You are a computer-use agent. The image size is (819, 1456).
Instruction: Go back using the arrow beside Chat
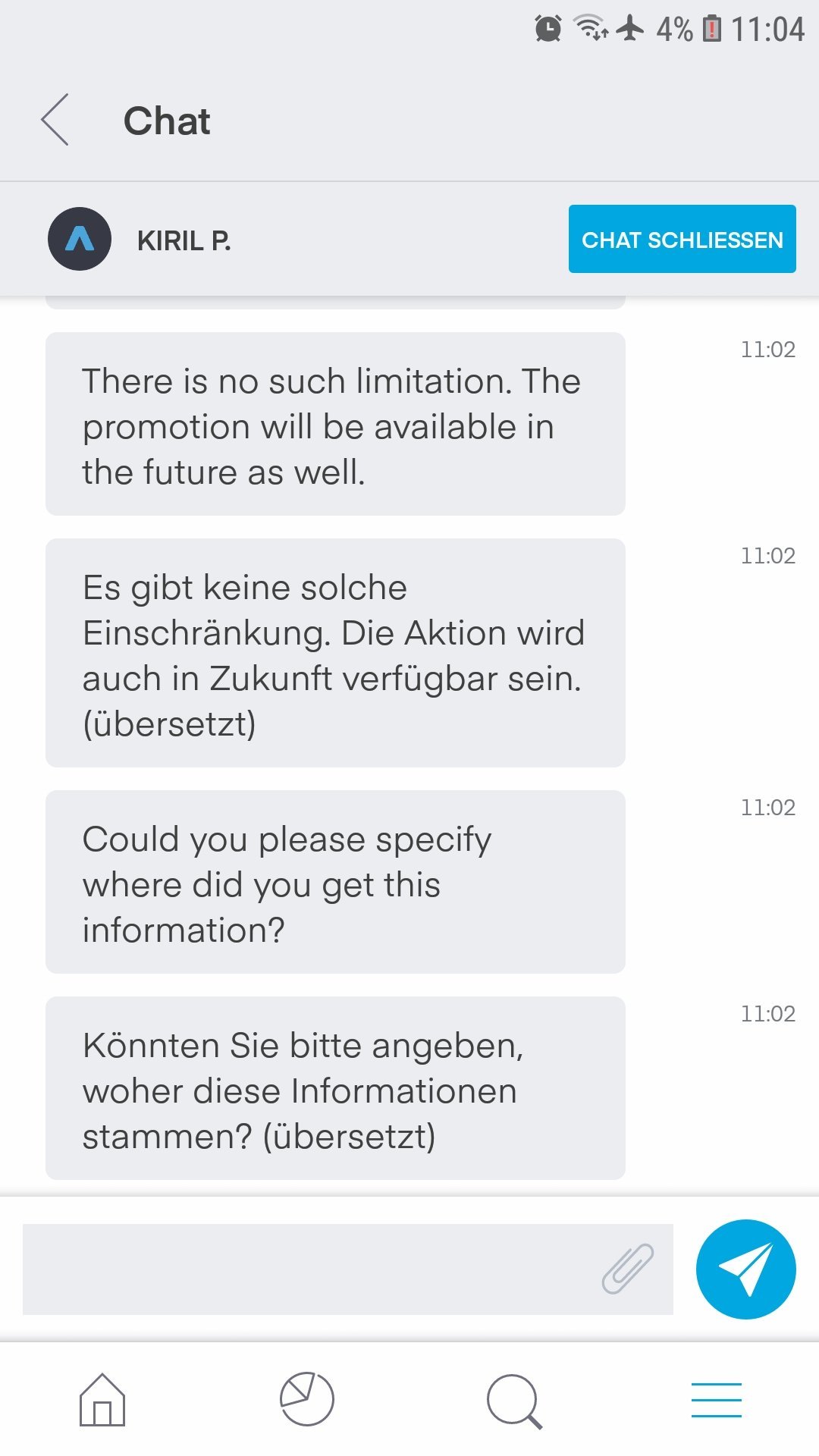coord(55,120)
